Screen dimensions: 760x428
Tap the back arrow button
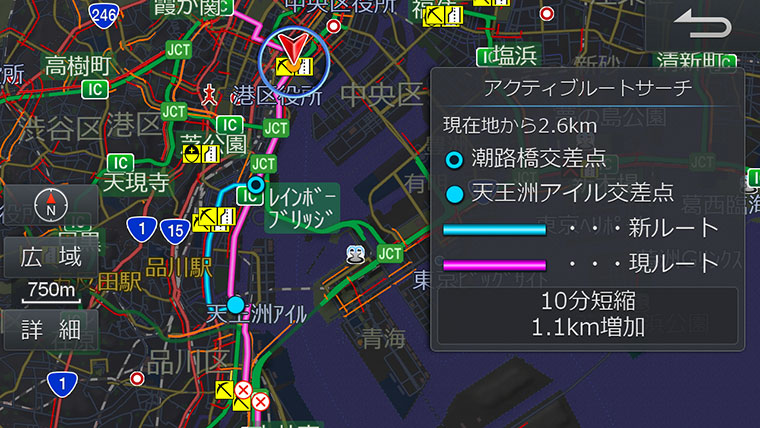coord(702,24)
